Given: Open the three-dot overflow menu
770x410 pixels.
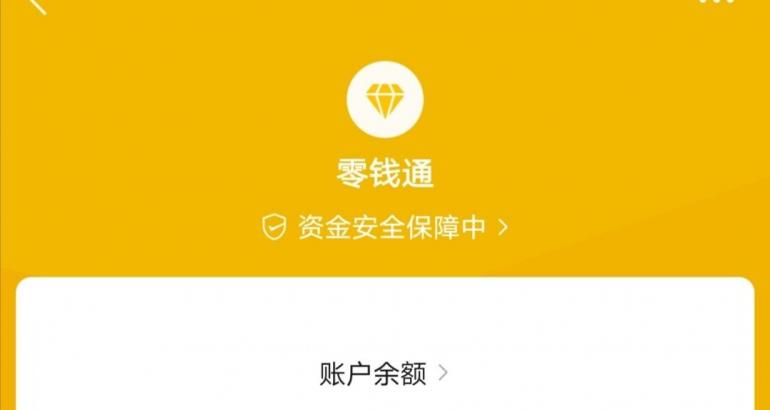Looking at the screenshot, I should tap(717, 3).
